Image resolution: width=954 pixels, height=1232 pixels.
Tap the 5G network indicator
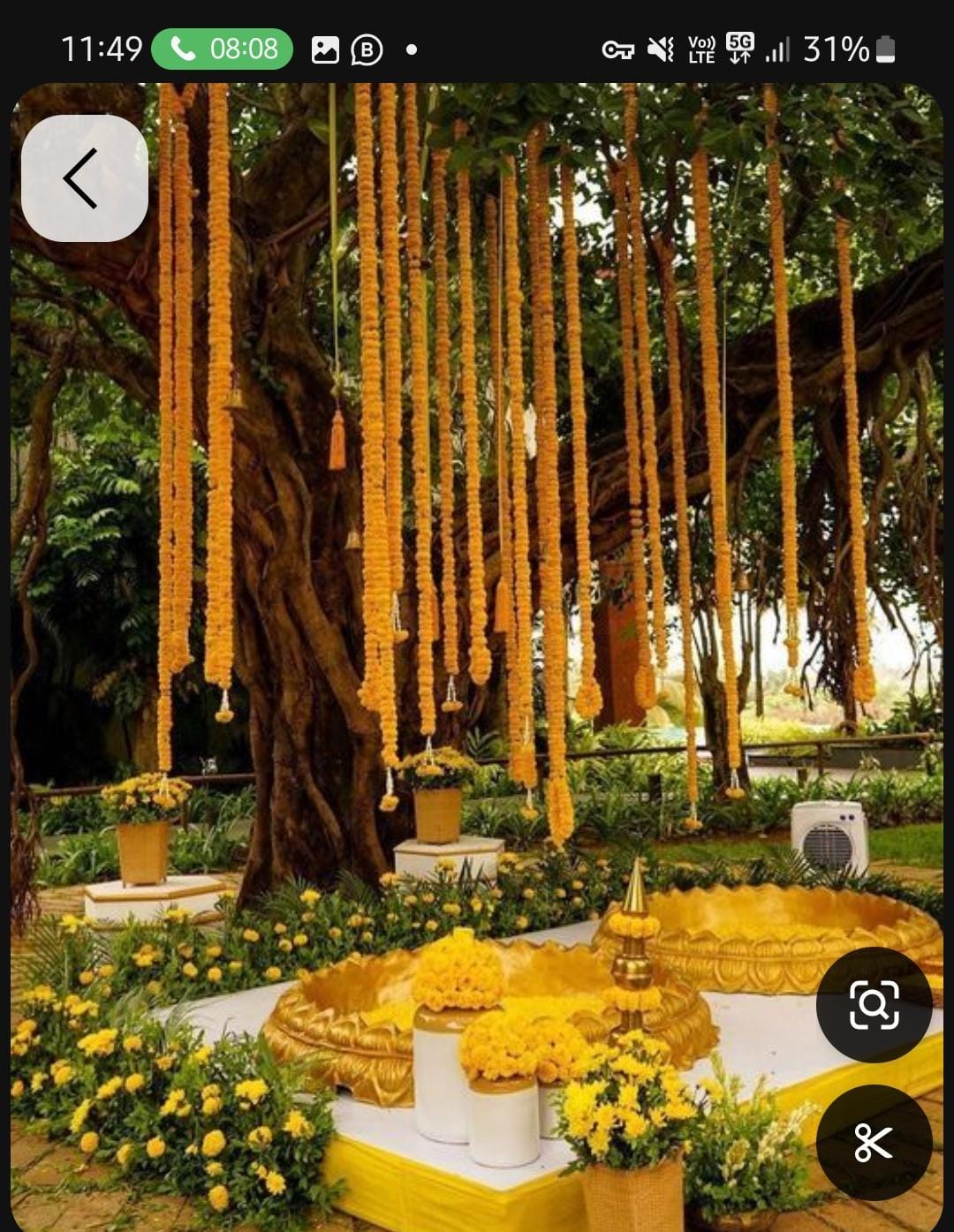tap(740, 50)
